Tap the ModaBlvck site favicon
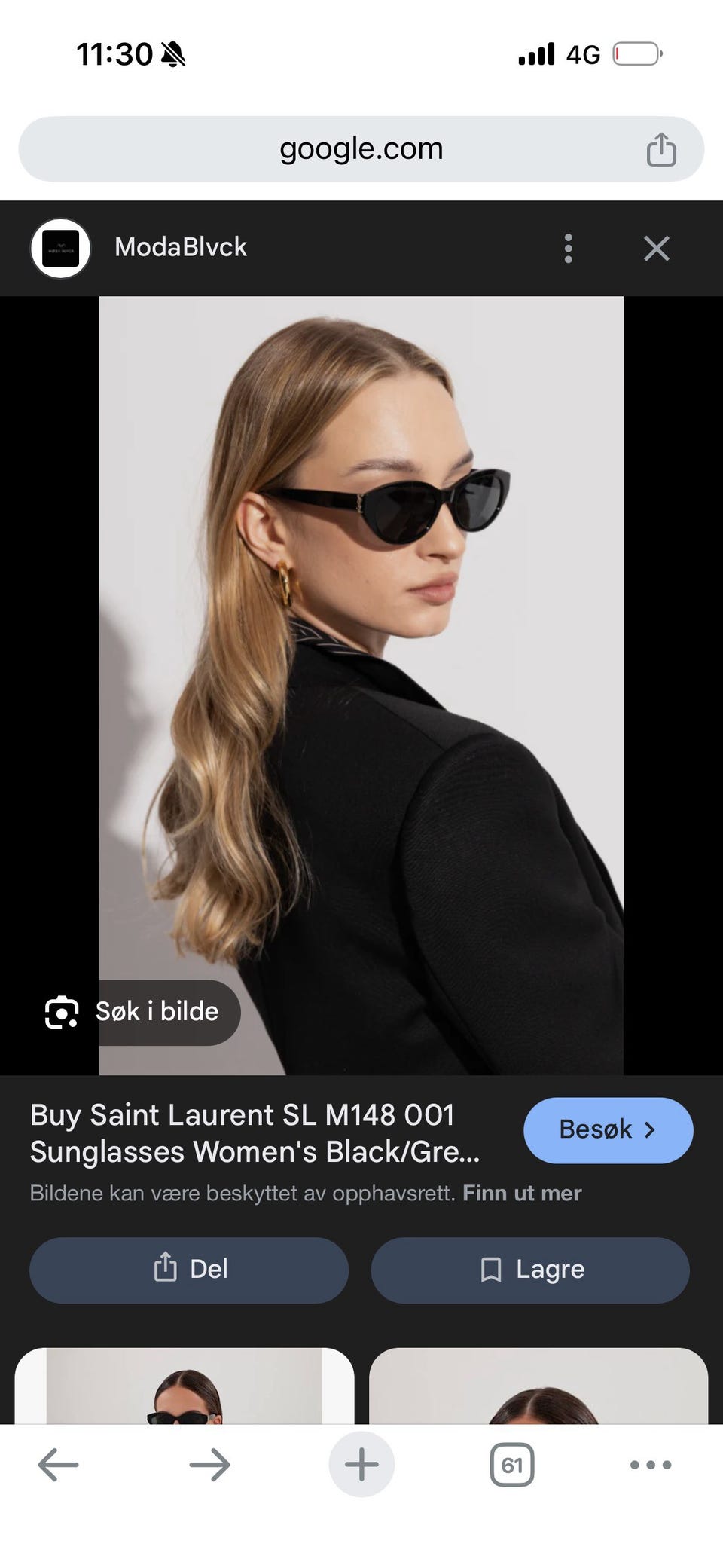 pyautogui.click(x=60, y=249)
